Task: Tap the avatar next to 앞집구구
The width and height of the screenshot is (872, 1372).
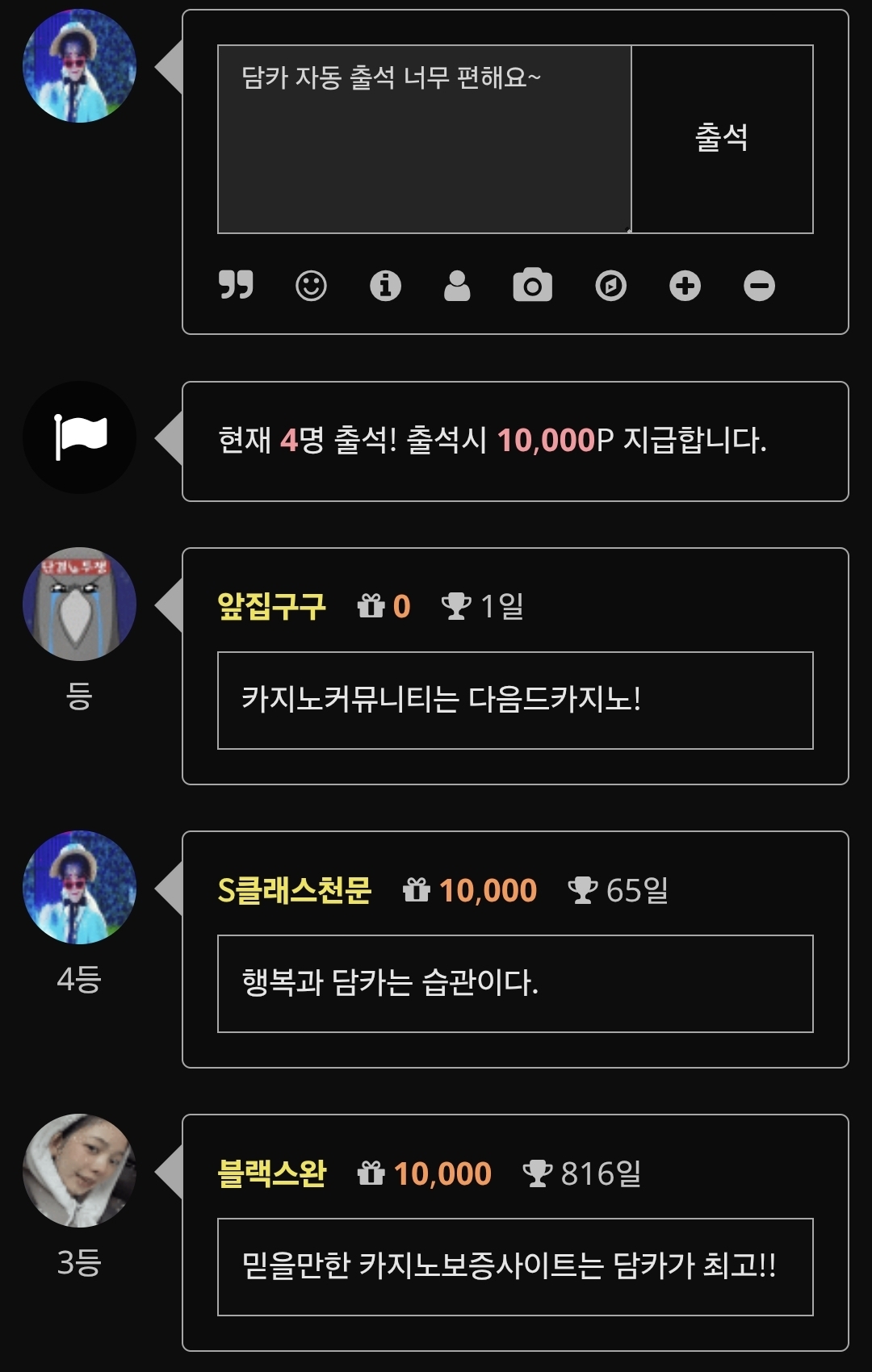Action: pos(79,604)
